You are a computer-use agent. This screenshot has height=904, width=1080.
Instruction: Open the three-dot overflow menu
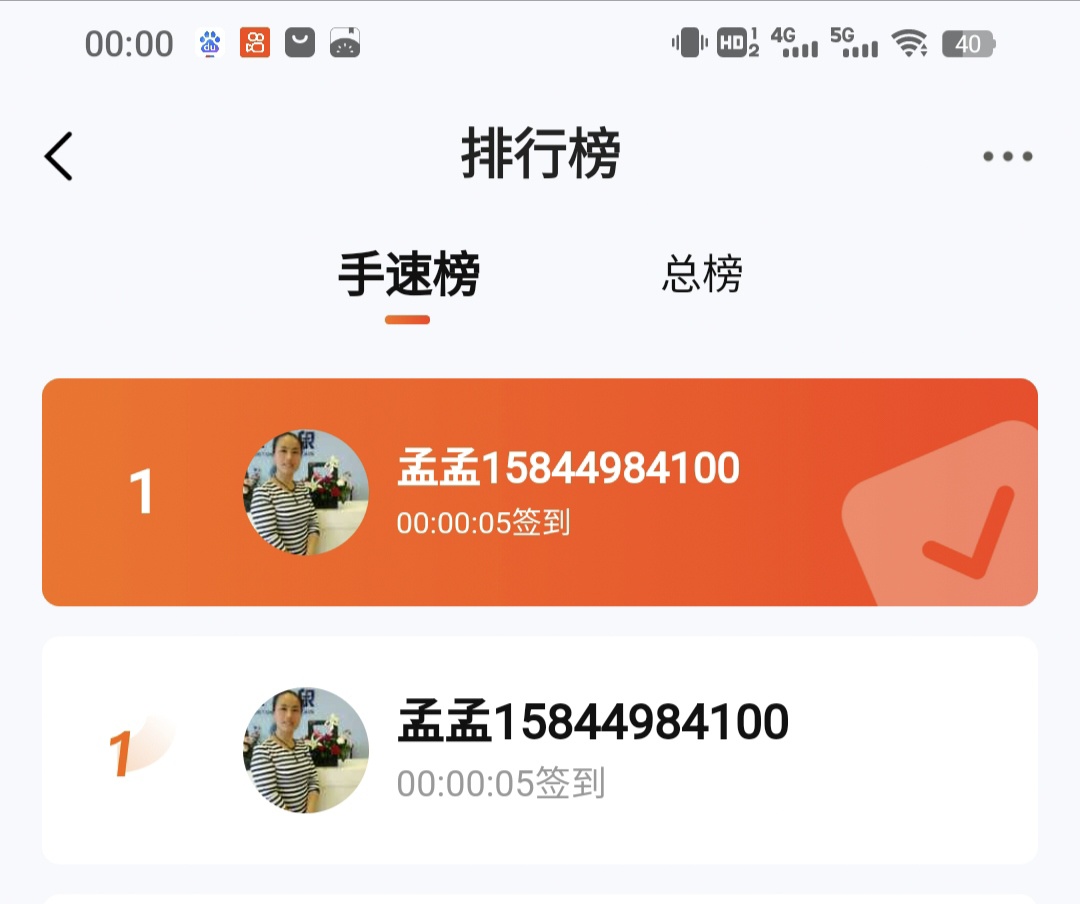(1006, 156)
